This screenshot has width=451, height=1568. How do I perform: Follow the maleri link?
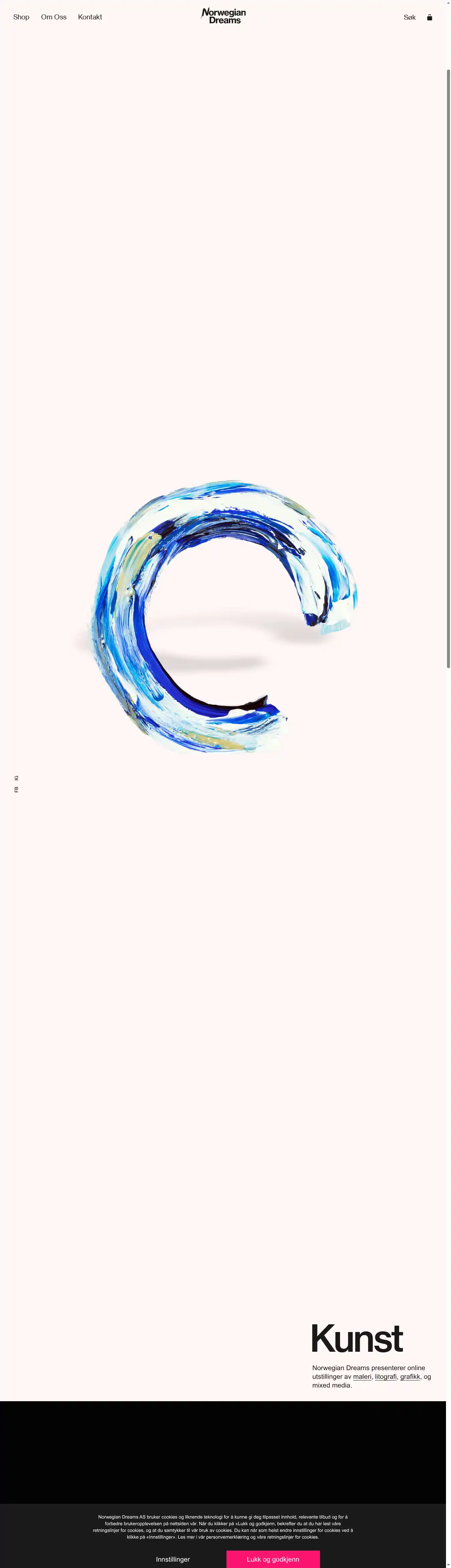click(x=362, y=1376)
